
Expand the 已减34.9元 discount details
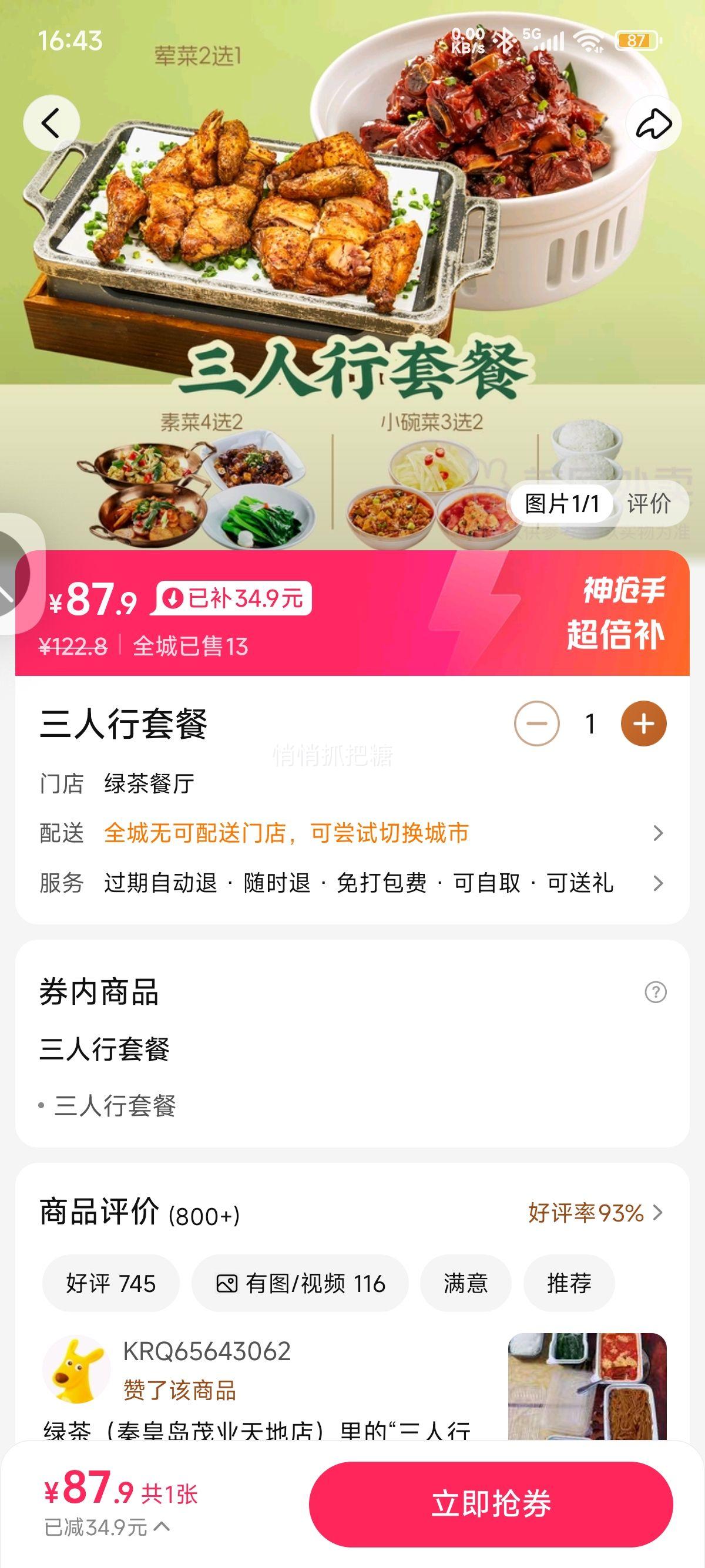coord(106,1527)
